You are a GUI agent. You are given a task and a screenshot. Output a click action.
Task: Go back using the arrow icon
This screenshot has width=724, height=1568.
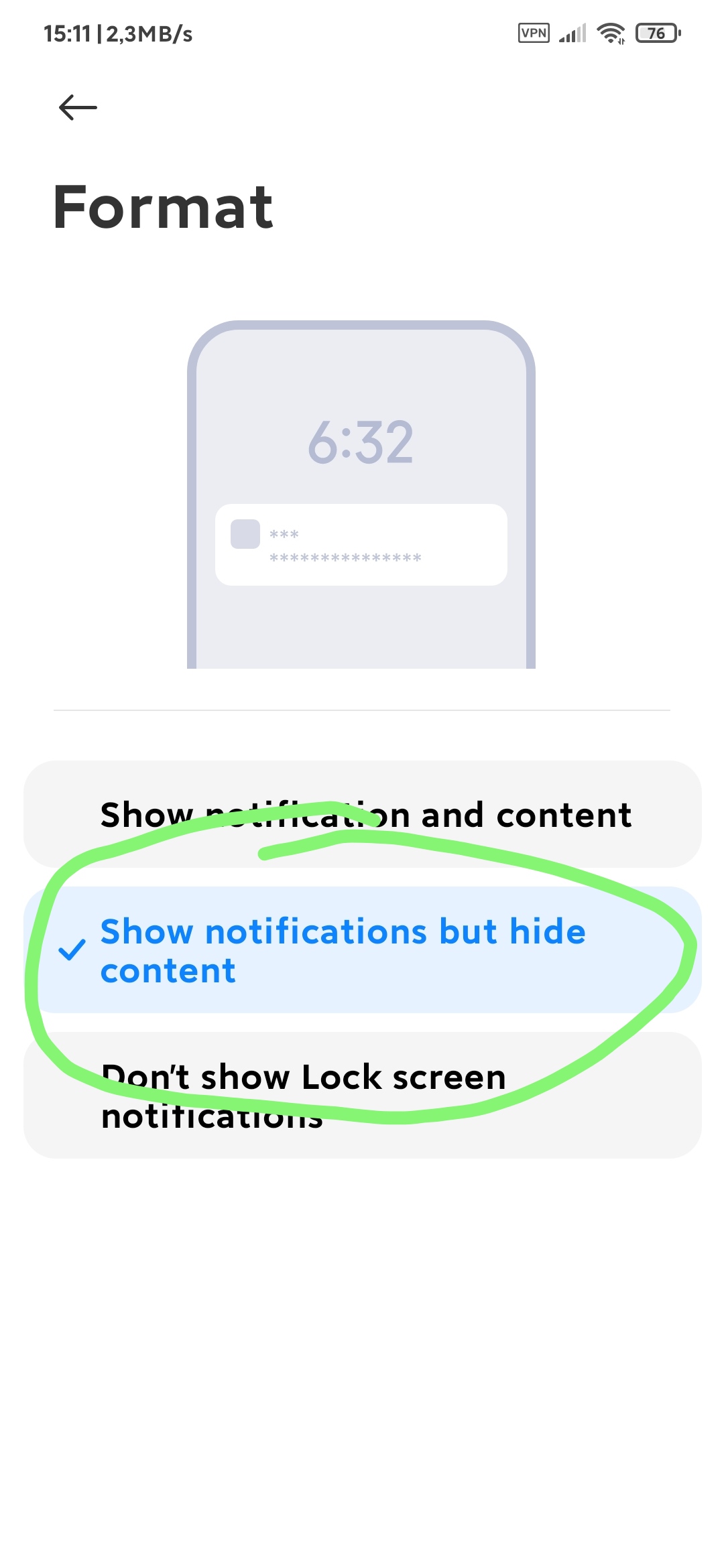(78, 107)
